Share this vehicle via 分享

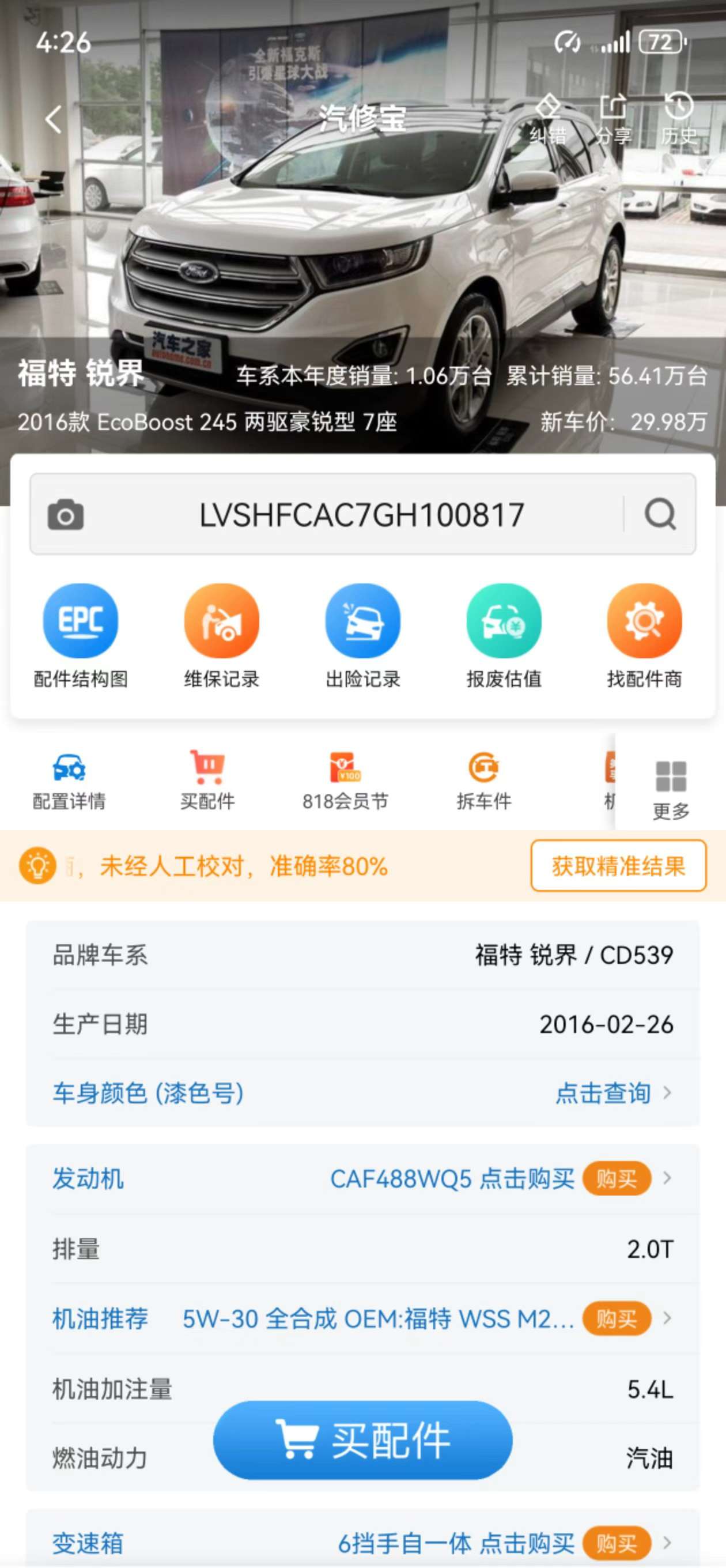[613, 119]
